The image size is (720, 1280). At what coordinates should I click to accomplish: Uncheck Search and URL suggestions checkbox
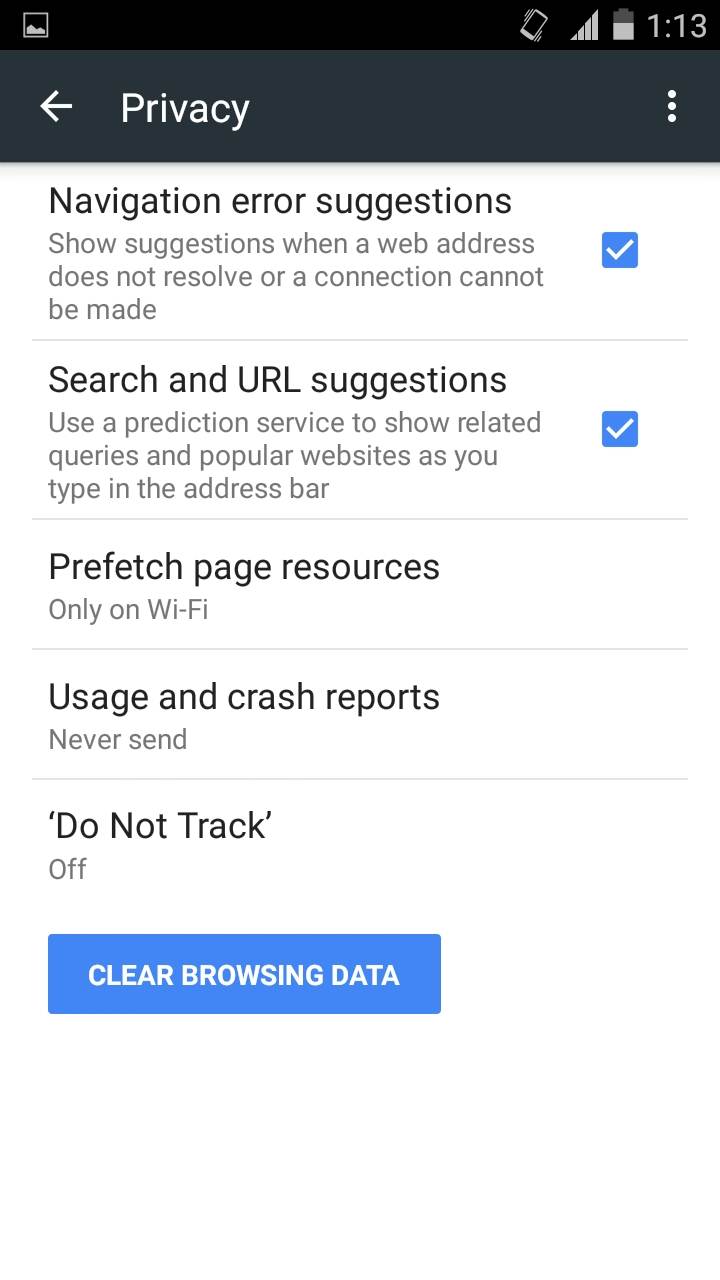[619, 429]
